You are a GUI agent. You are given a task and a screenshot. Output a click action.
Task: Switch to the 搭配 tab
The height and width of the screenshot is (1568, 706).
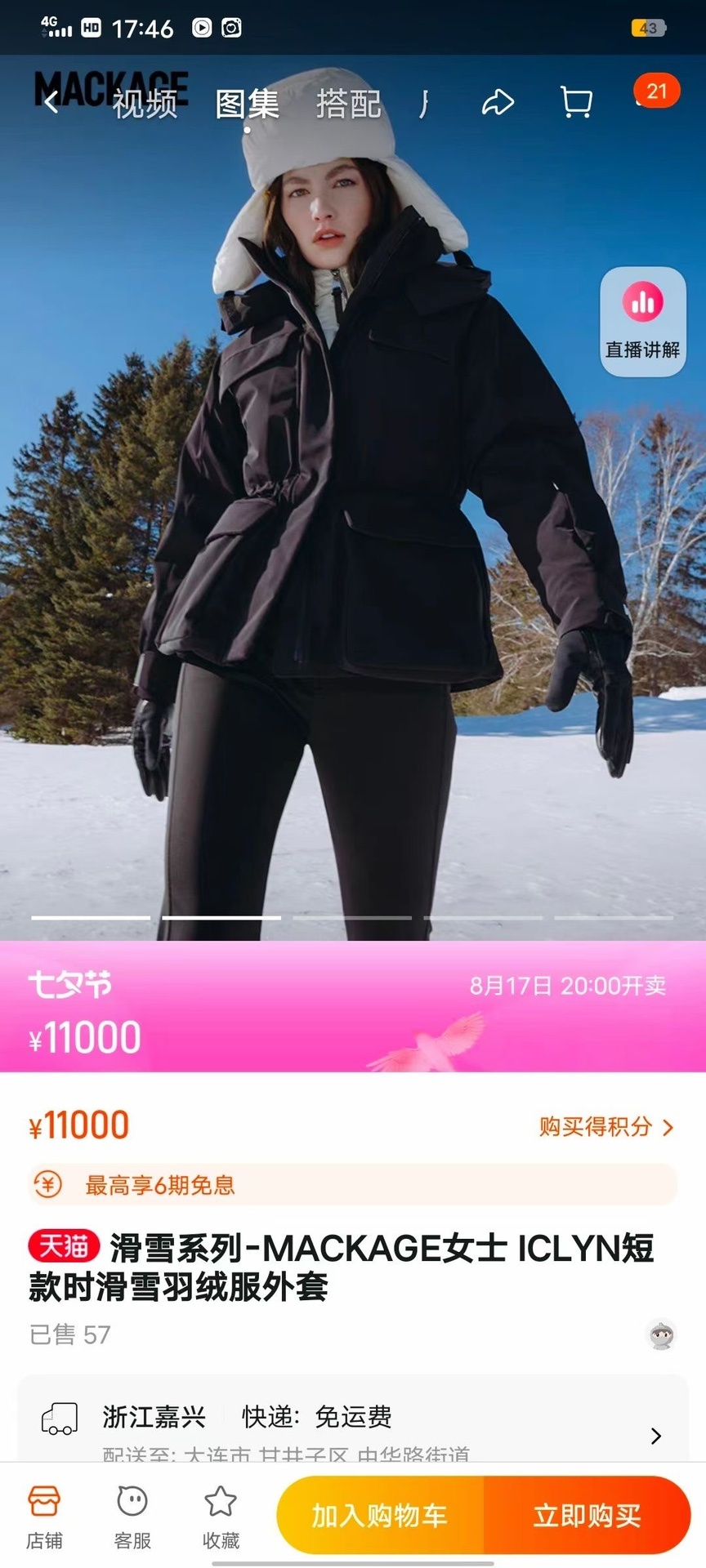(349, 104)
